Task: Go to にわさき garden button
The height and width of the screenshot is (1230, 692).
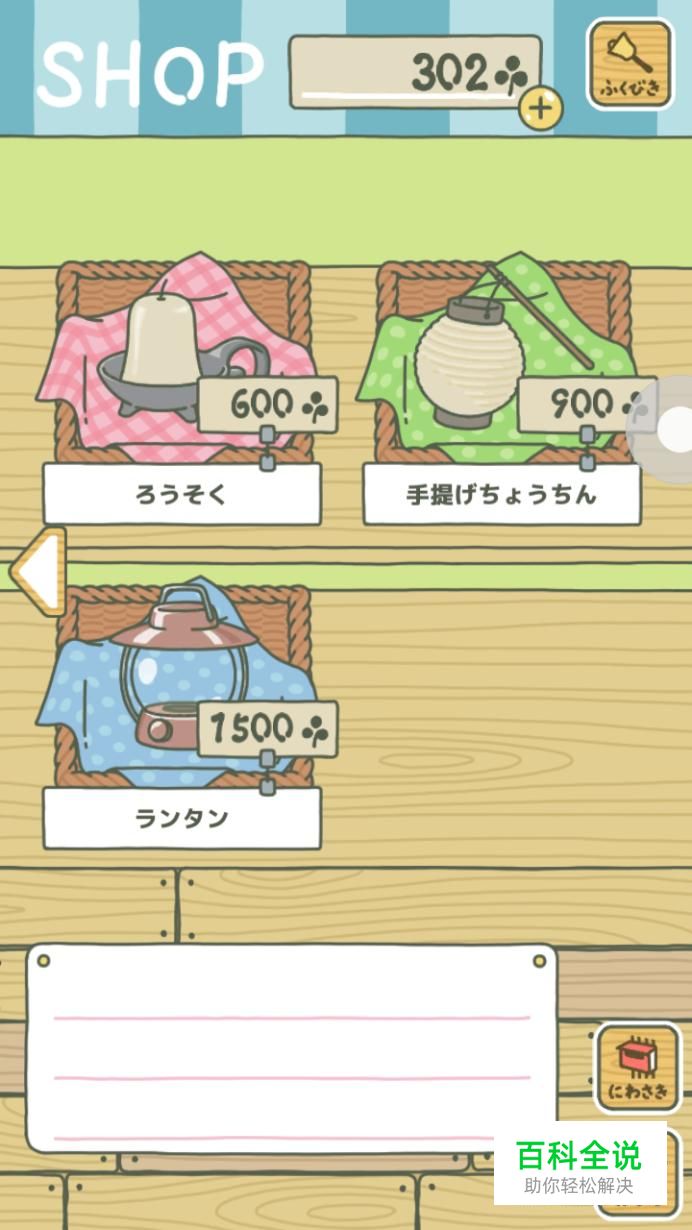Action: pyautogui.click(x=638, y=1067)
